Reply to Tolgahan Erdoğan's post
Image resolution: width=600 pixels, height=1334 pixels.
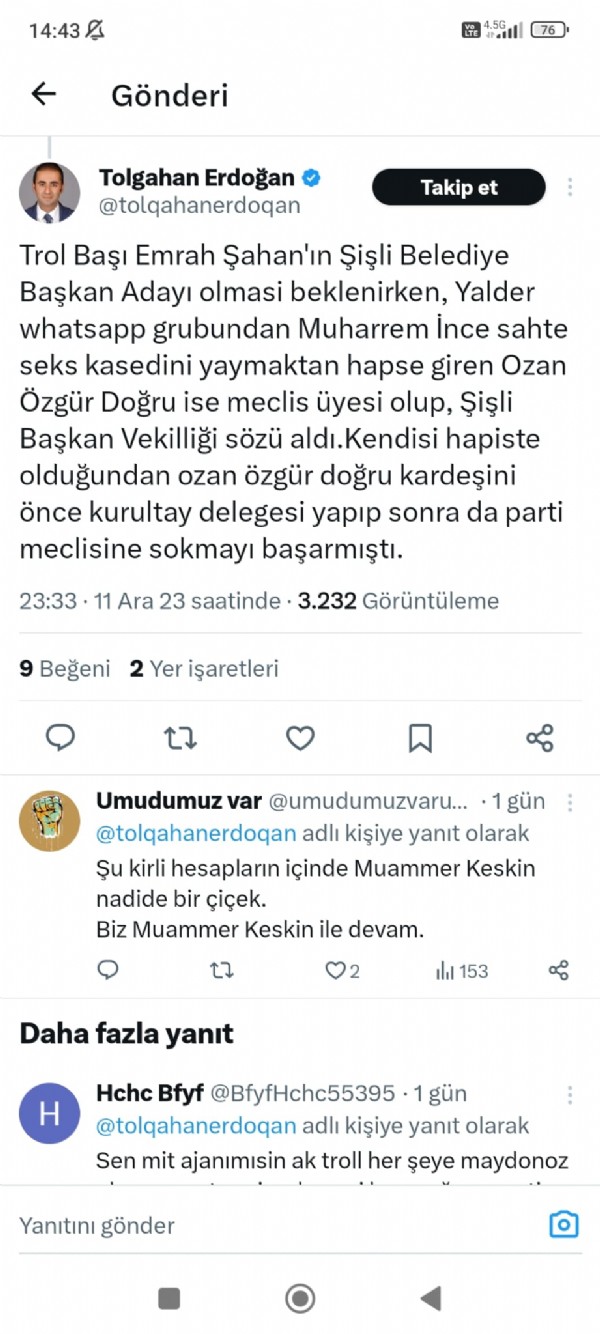point(61,739)
